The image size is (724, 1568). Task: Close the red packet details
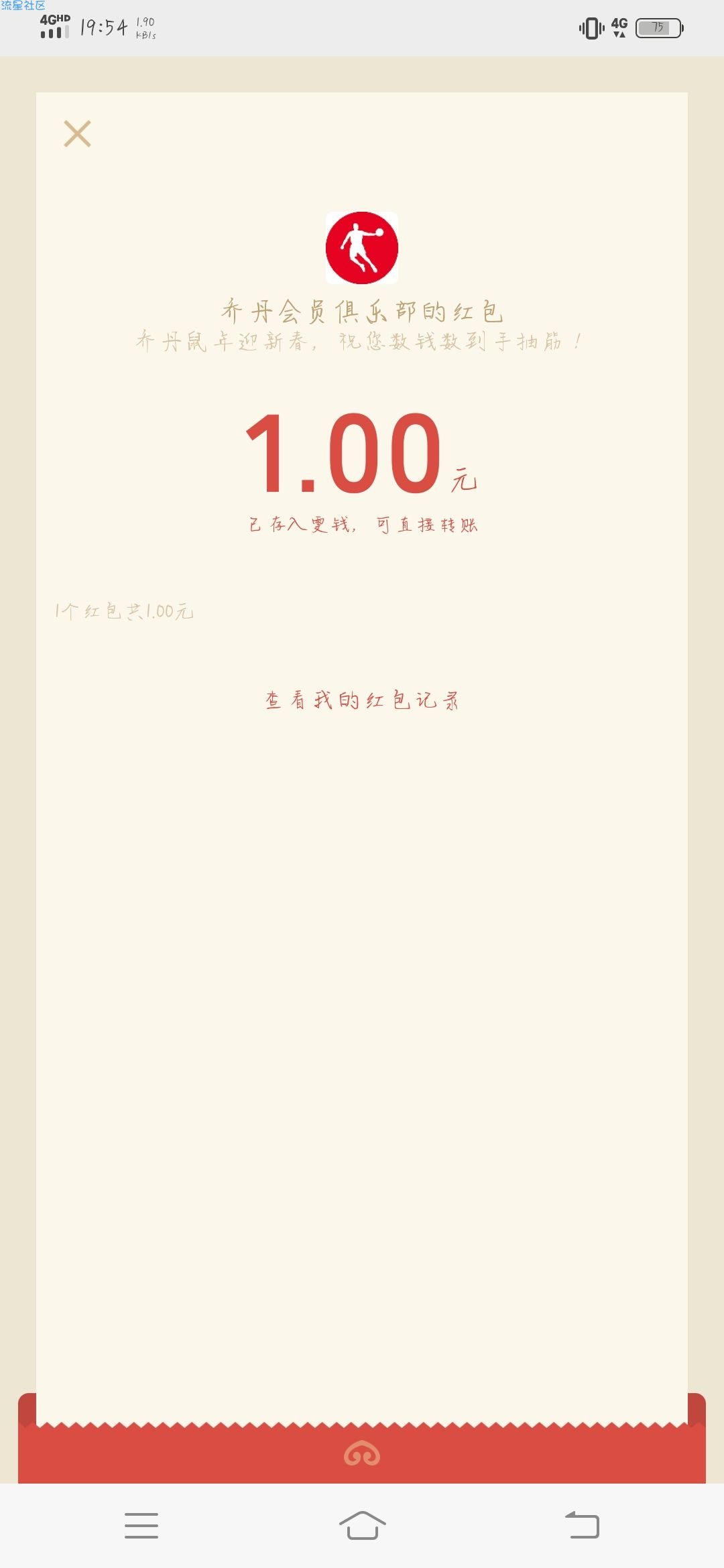(x=77, y=133)
